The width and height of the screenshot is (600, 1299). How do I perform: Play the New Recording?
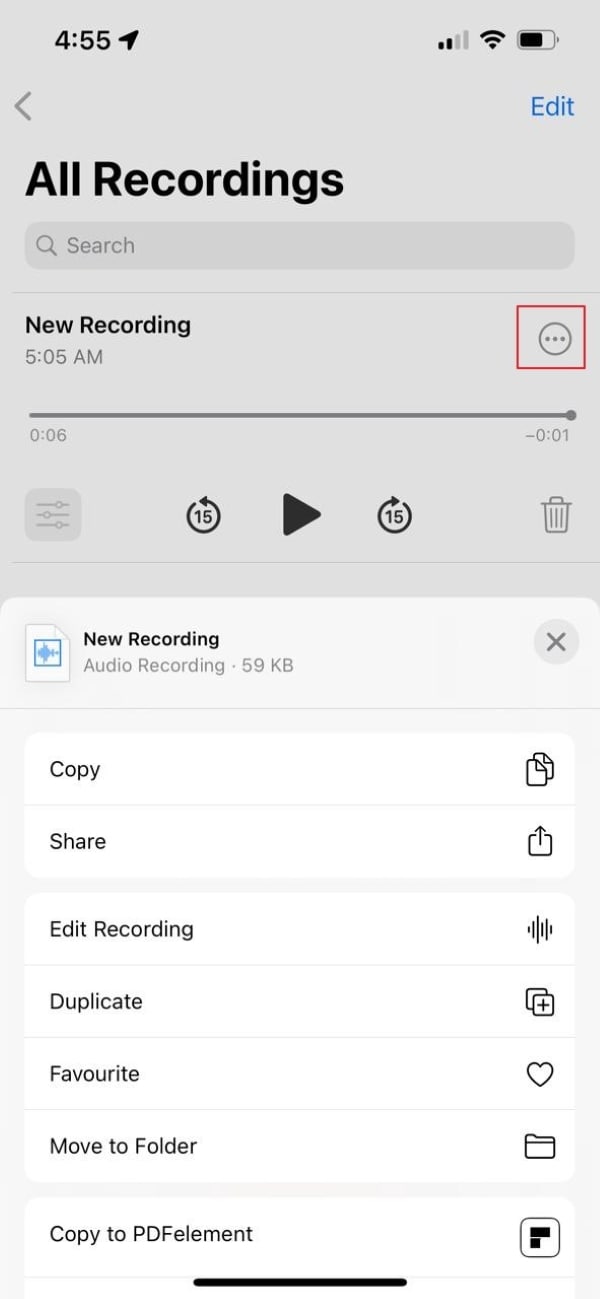tap(300, 515)
